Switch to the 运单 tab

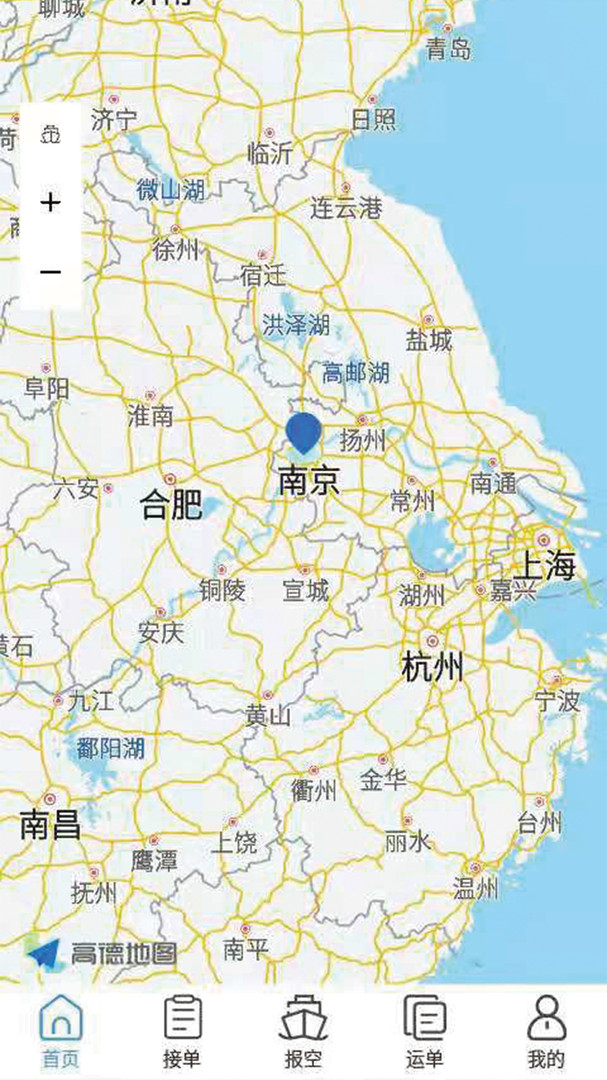pyautogui.click(x=424, y=1031)
